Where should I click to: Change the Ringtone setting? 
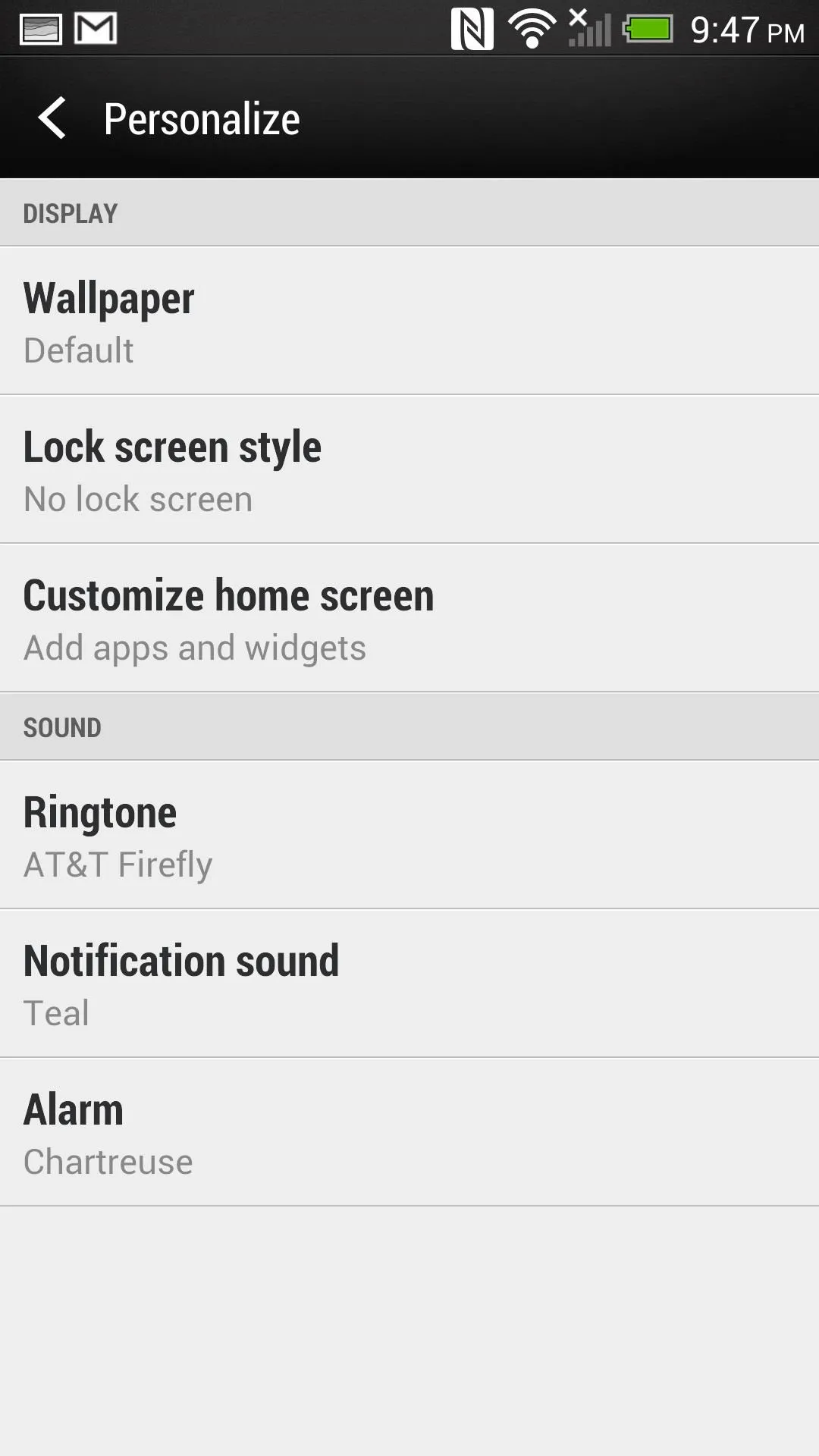click(x=409, y=835)
